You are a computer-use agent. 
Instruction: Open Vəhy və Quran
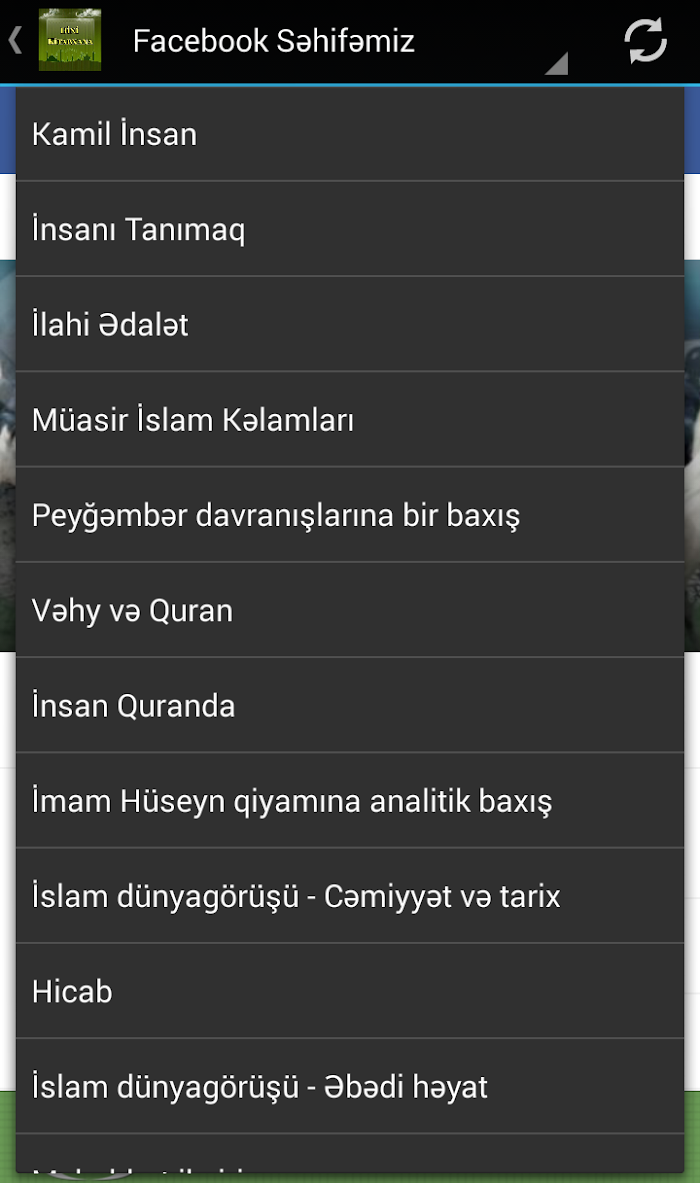350,610
